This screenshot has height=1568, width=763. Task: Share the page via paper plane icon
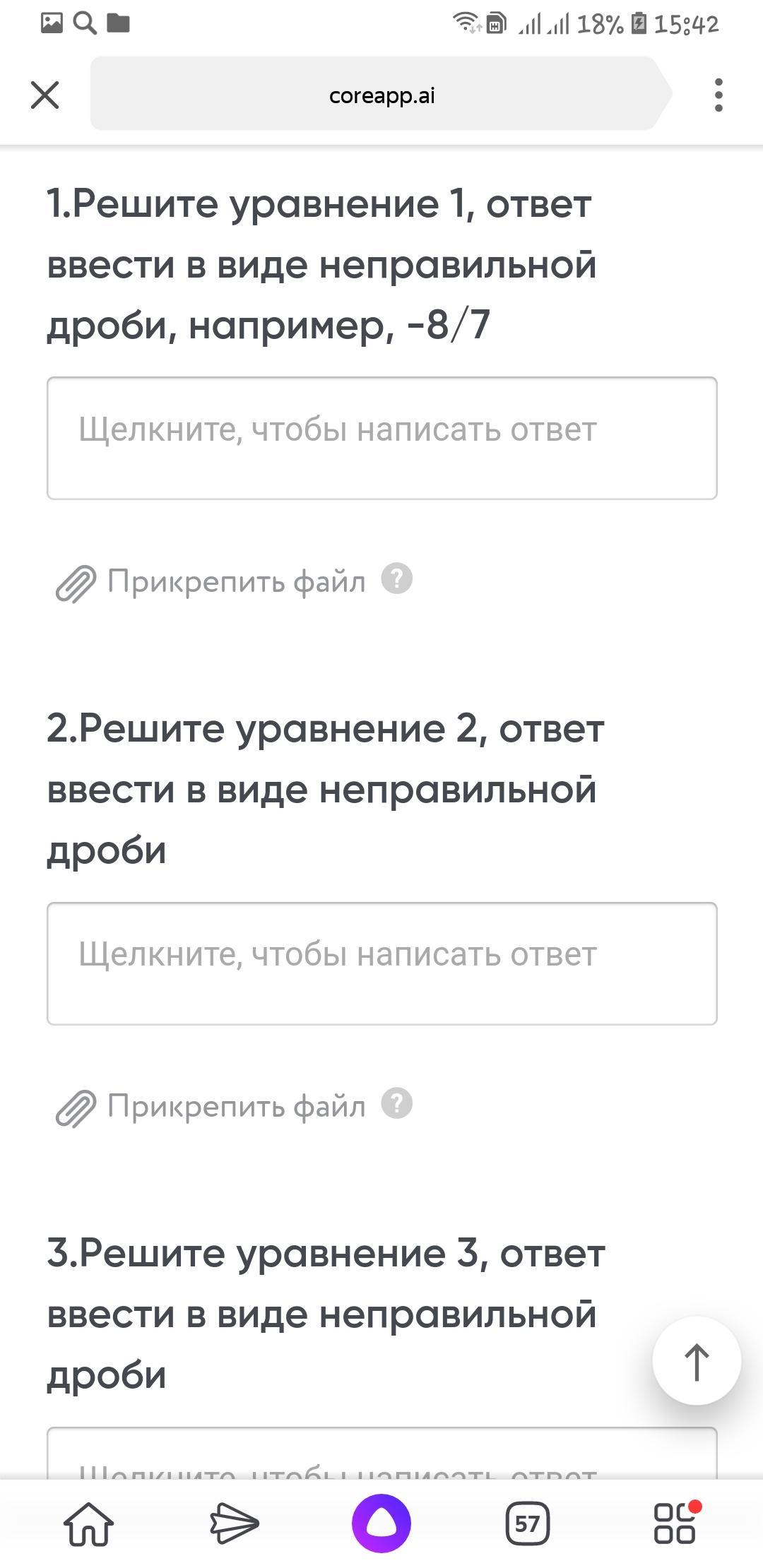235,1524
